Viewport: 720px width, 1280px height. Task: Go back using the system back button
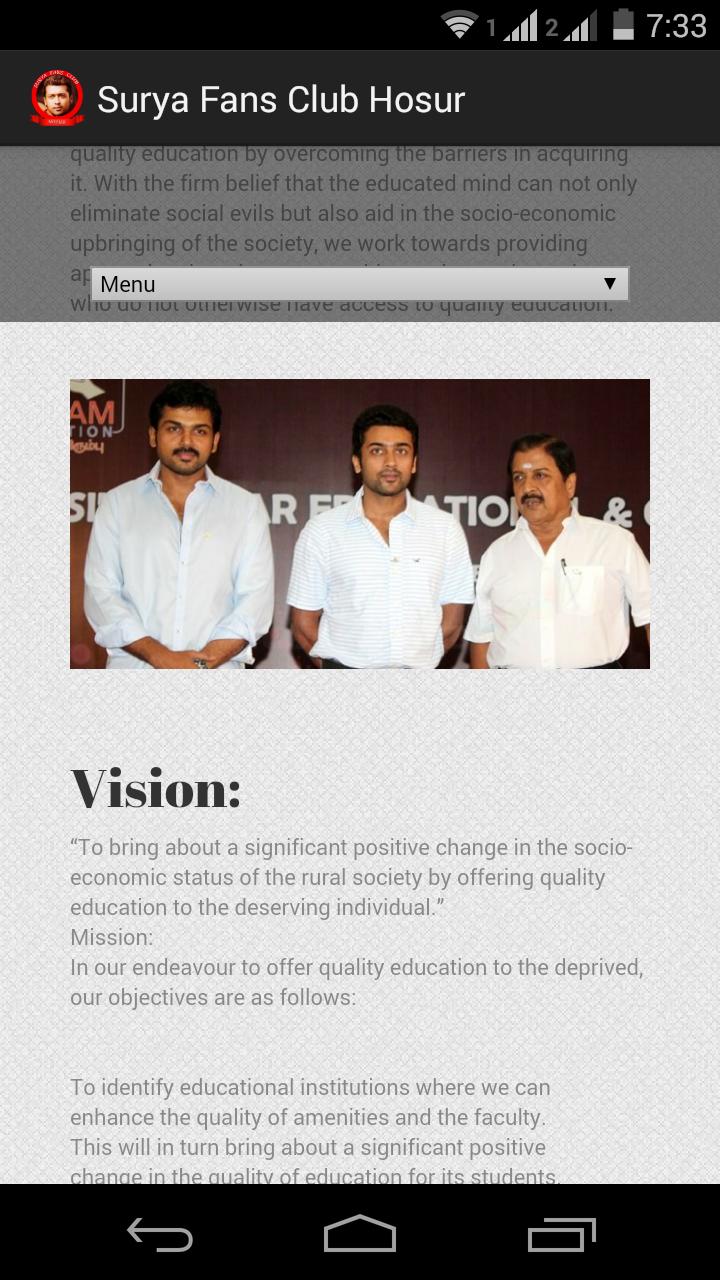pyautogui.click(x=160, y=1235)
